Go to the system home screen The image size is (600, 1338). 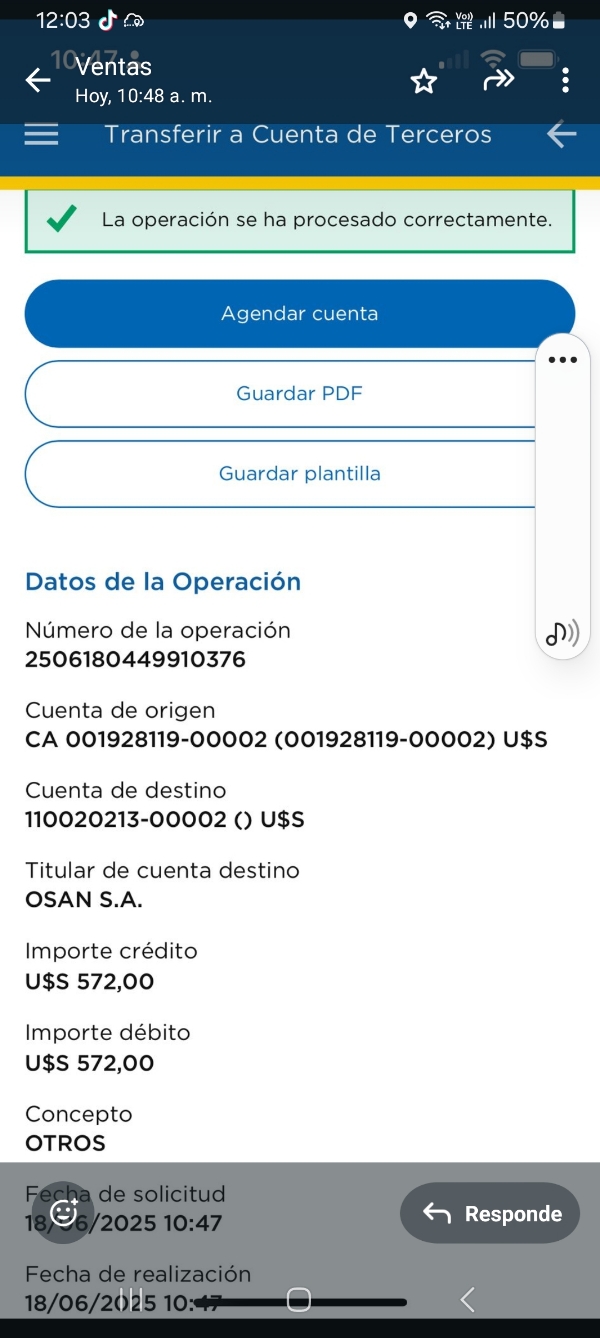(298, 1299)
